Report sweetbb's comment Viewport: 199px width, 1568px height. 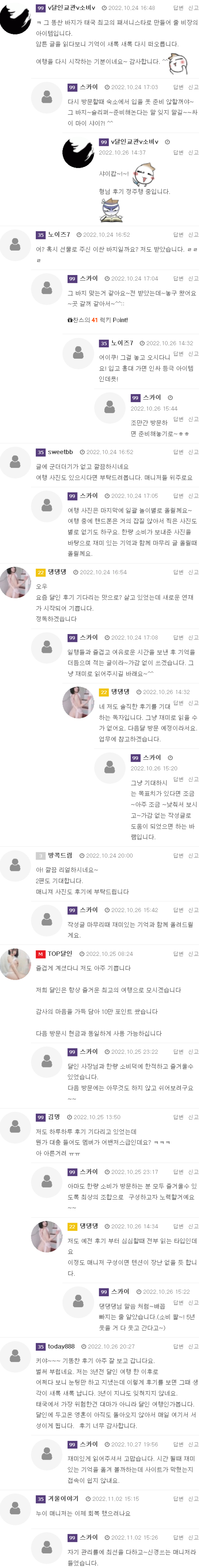click(193, 452)
